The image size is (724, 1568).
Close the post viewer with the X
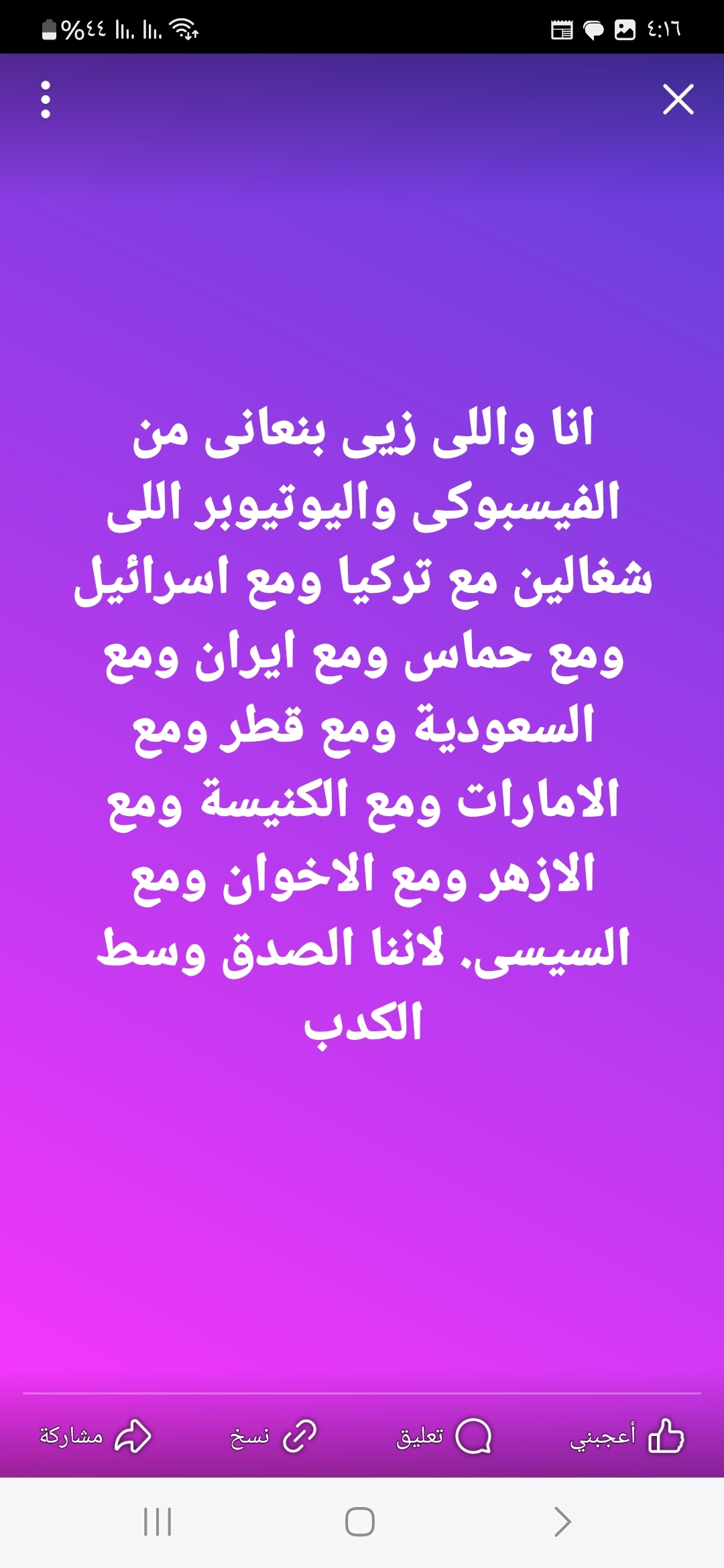click(x=678, y=99)
